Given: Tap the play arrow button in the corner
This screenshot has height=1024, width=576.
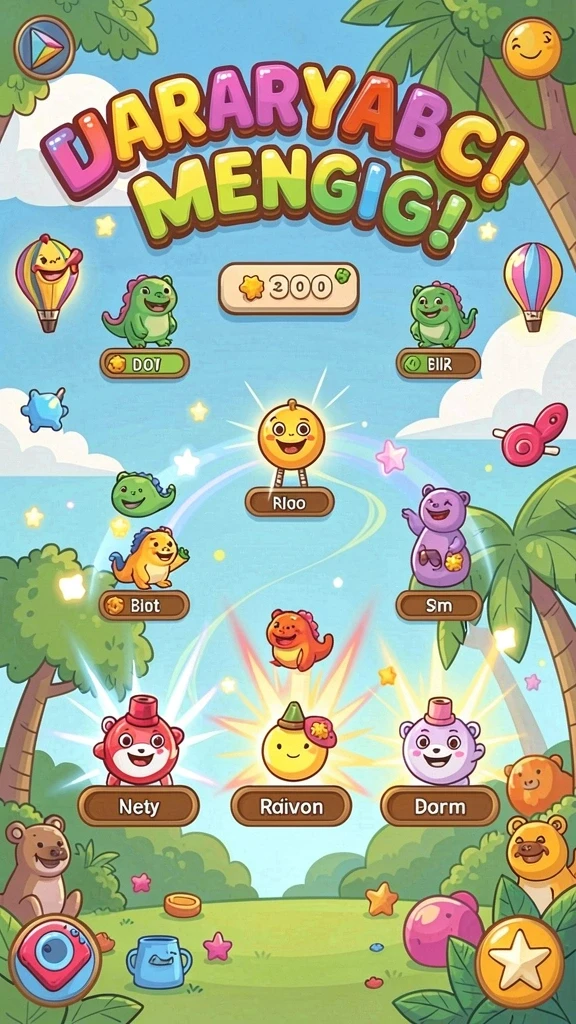Looking at the screenshot, I should 44,48.
